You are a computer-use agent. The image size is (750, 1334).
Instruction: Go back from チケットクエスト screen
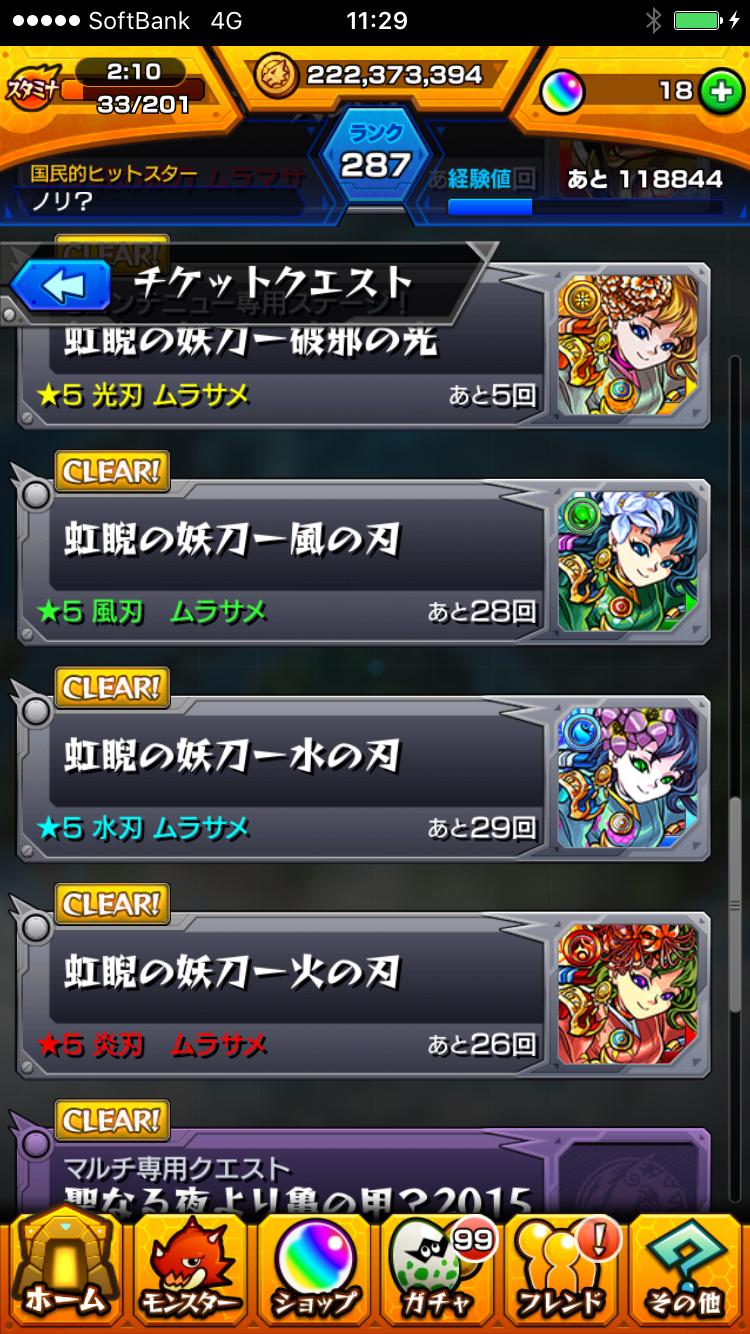pyautogui.click(x=62, y=286)
